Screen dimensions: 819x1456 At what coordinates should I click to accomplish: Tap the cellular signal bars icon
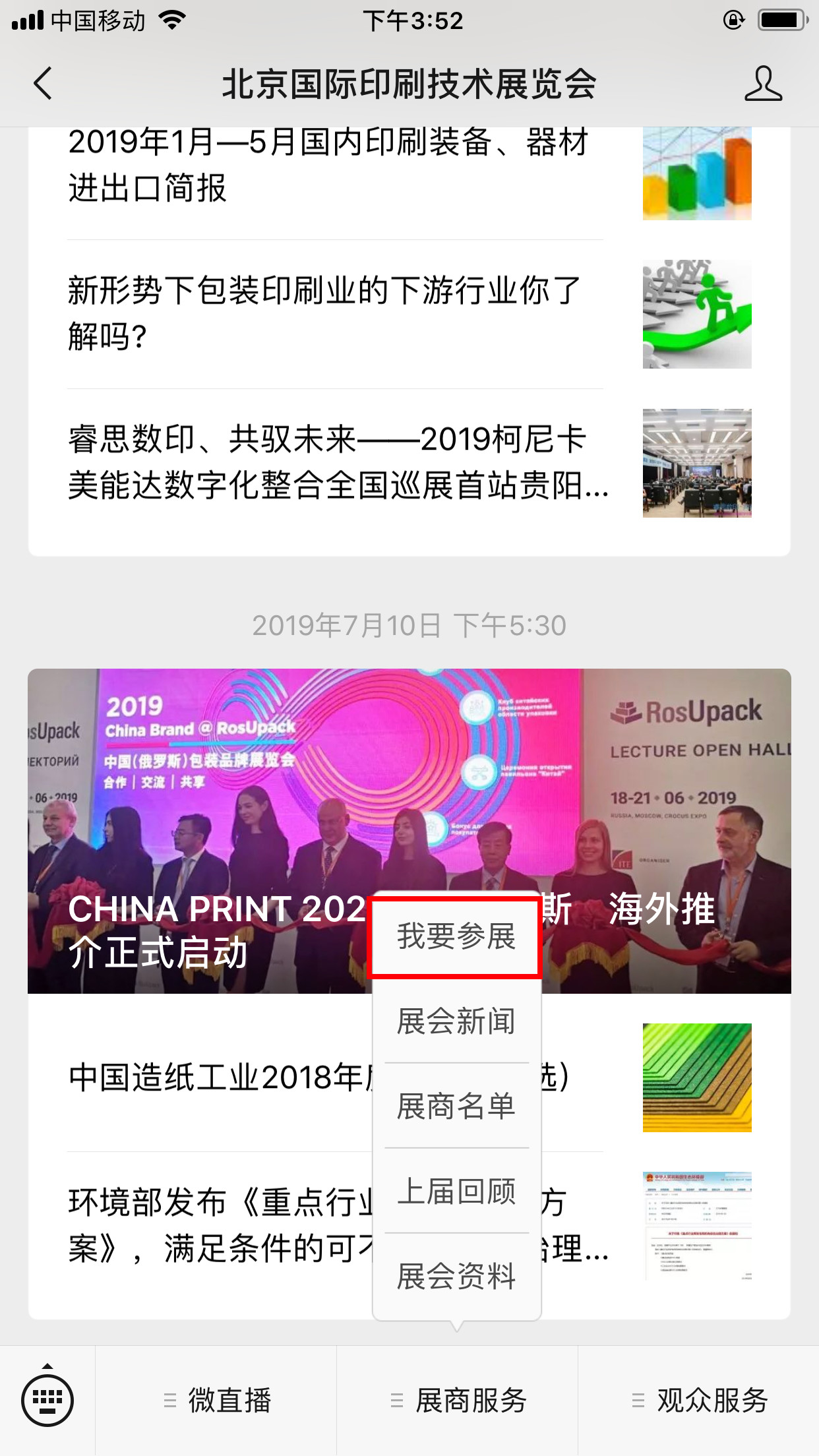coord(28,20)
